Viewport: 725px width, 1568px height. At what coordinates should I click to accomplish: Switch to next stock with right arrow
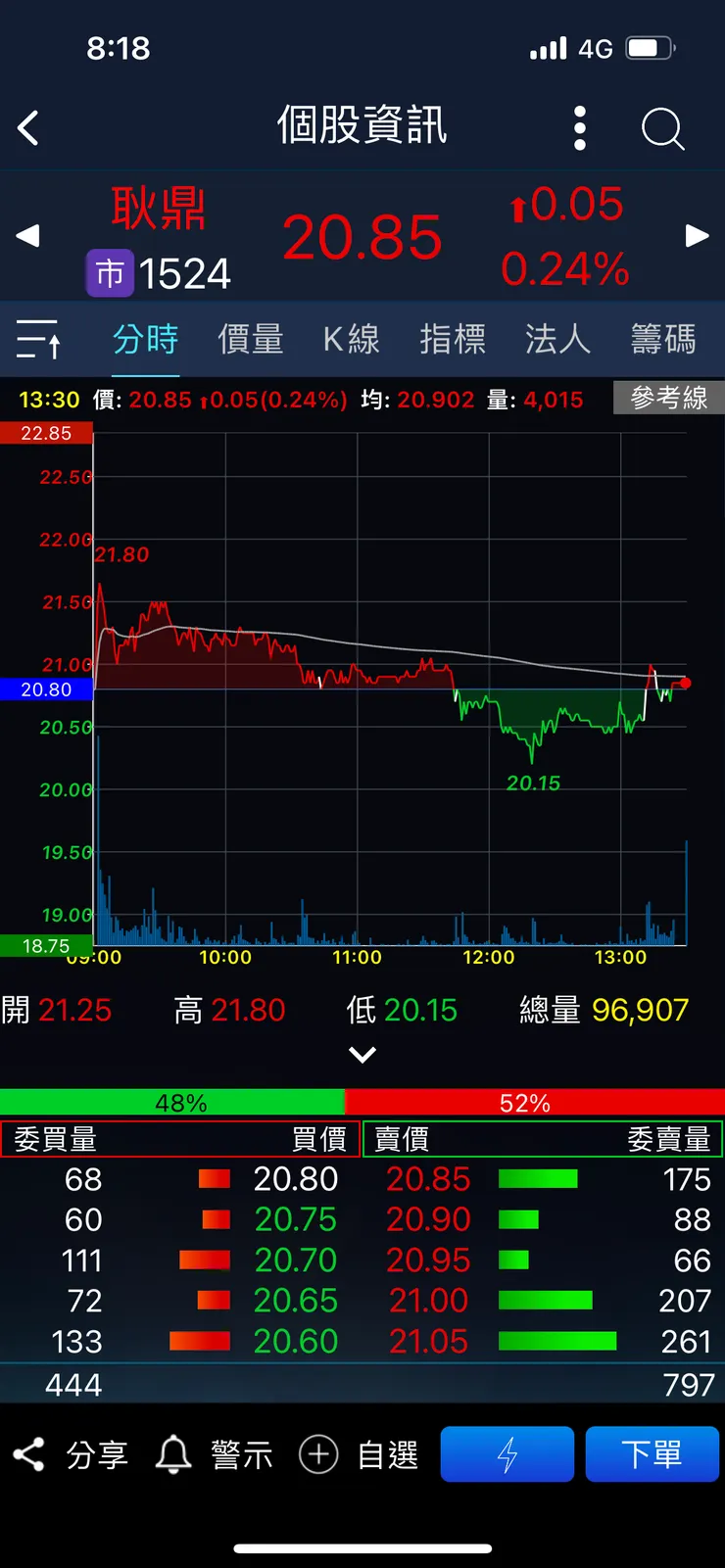point(697,236)
